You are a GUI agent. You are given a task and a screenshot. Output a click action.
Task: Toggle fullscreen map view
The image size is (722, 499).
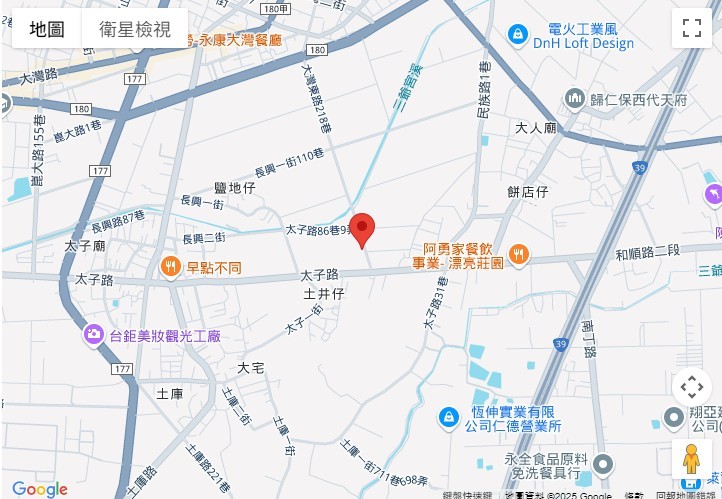(691, 28)
